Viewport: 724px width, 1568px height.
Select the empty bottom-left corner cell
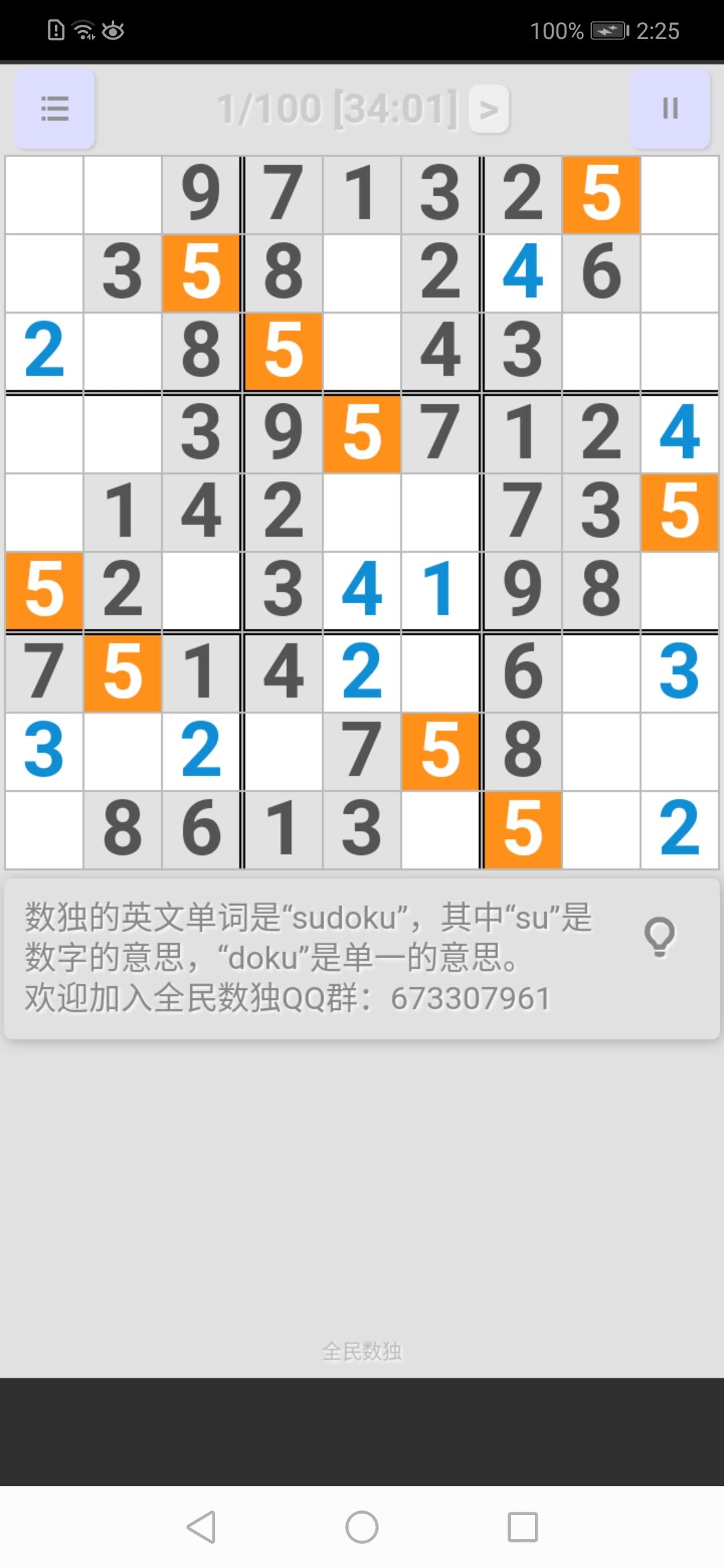[44, 830]
